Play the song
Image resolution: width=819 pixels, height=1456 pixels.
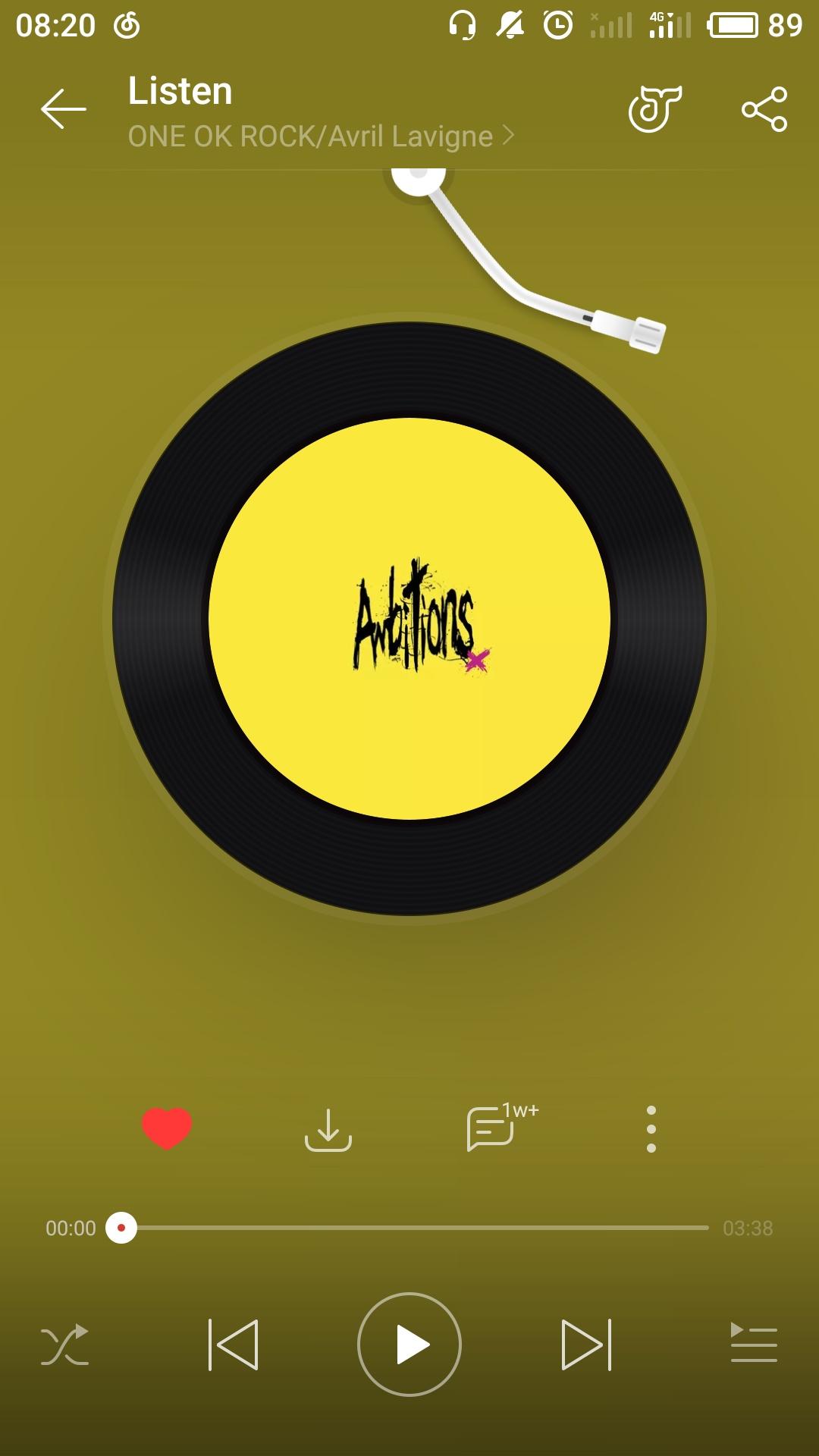[409, 1345]
